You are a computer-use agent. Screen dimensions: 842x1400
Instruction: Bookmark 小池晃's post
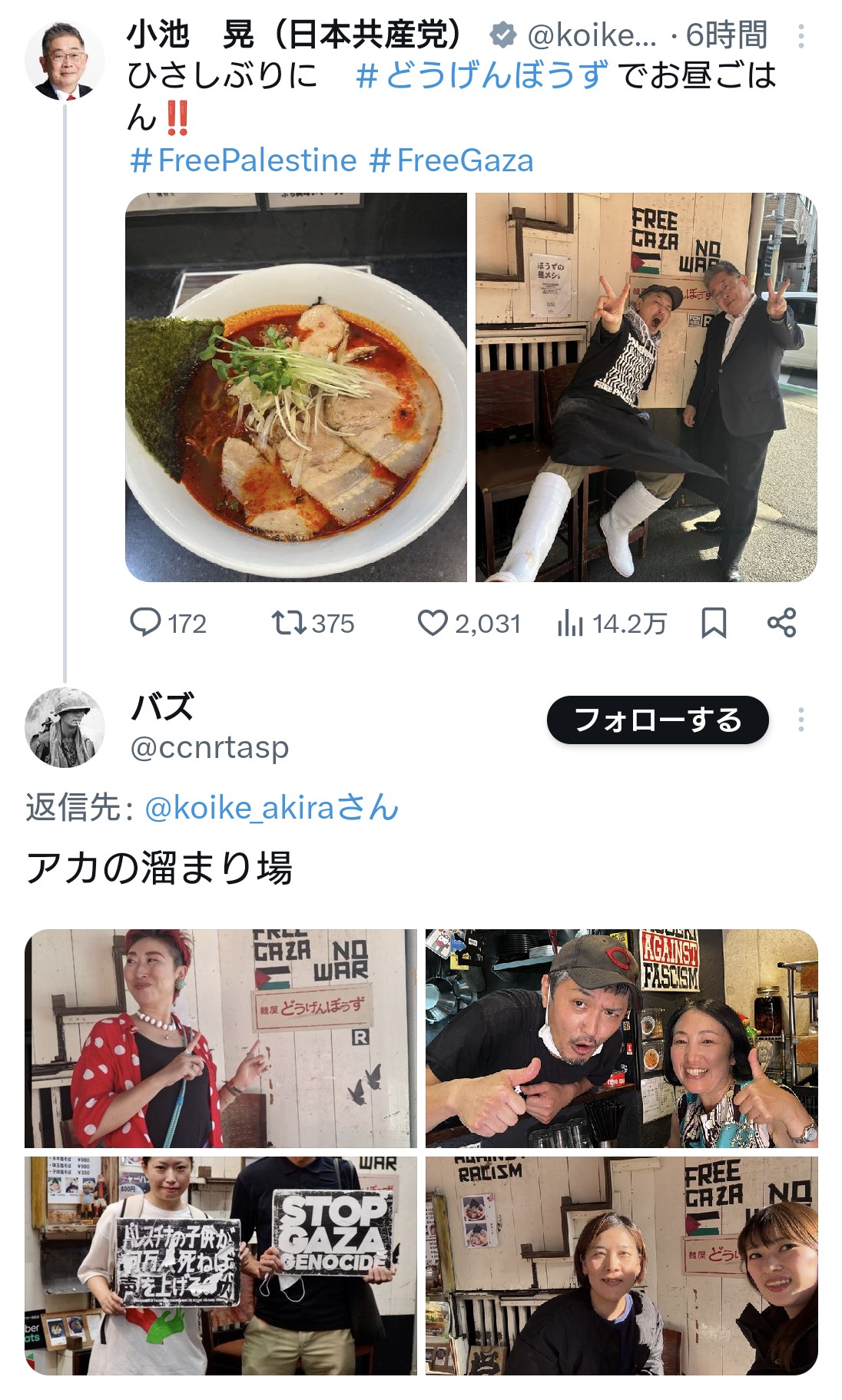(714, 623)
